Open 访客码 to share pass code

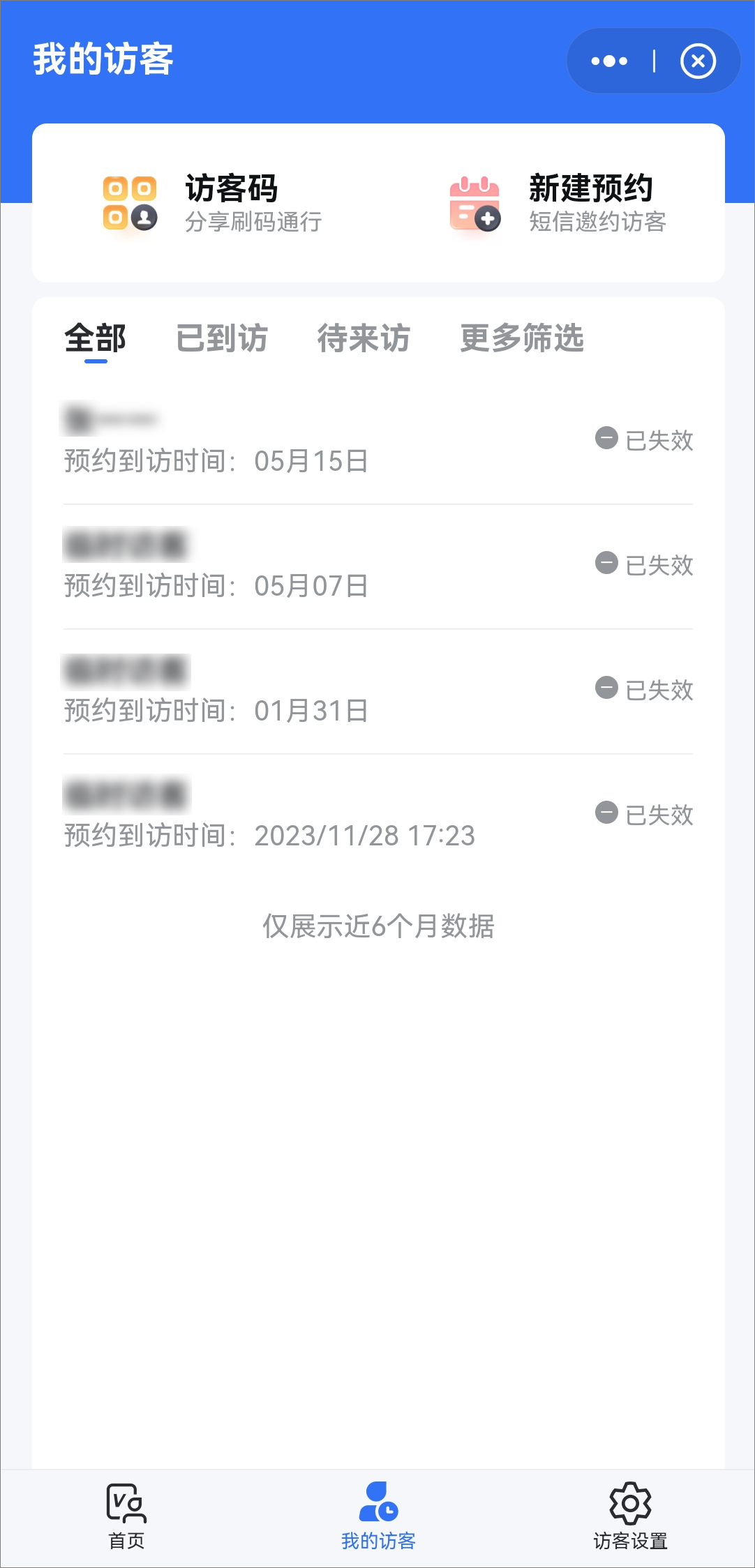[212, 203]
